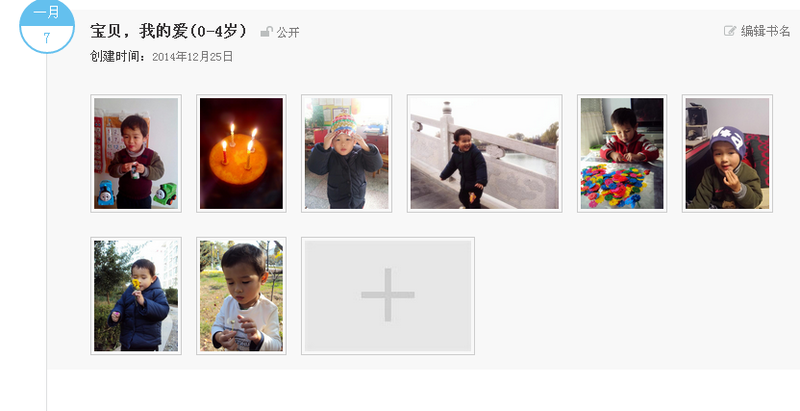Tap the 公开 privacy lock setting
This screenshot has height=411, width=800.
280,32
